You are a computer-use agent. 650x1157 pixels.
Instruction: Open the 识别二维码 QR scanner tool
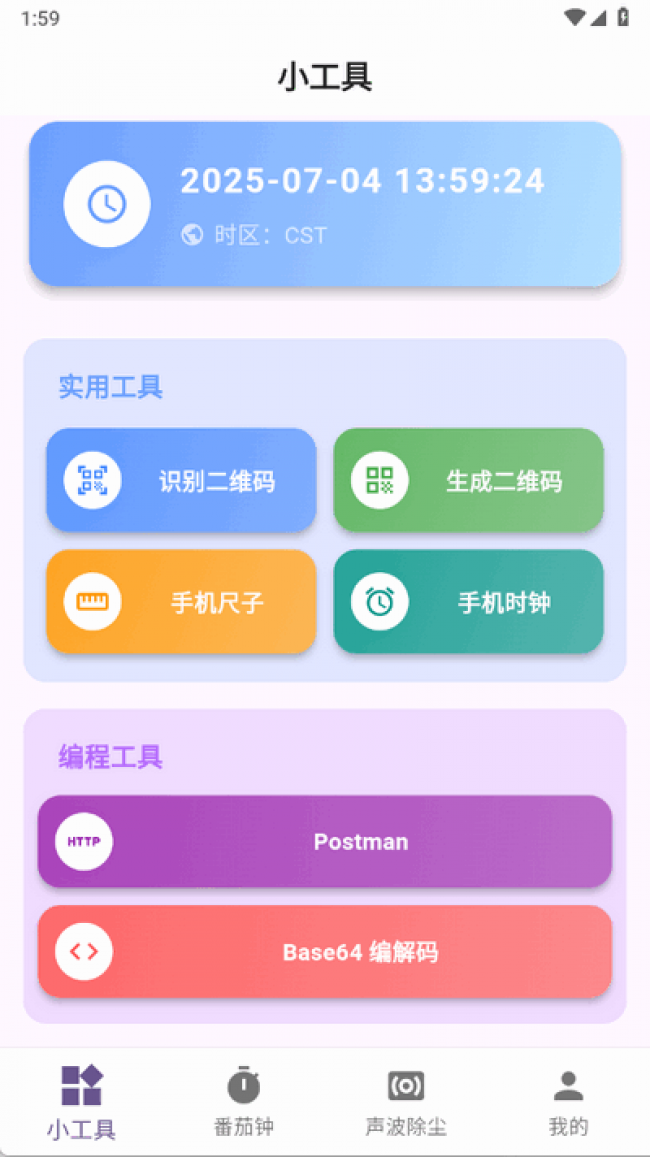[181, 480]
